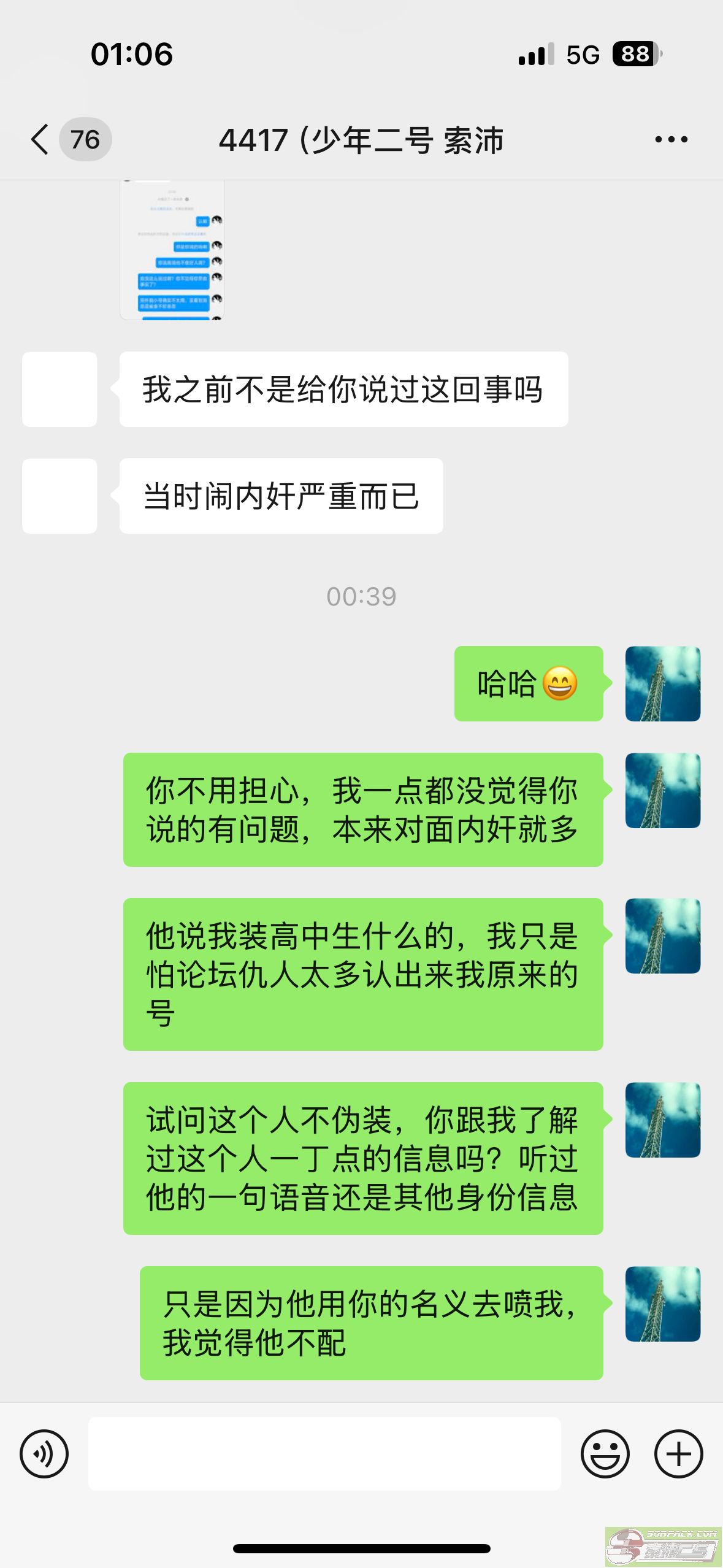The width and height of the screenshot is (723, 1568).
Task: Switch to voice message input
Action: point(44,1453)
